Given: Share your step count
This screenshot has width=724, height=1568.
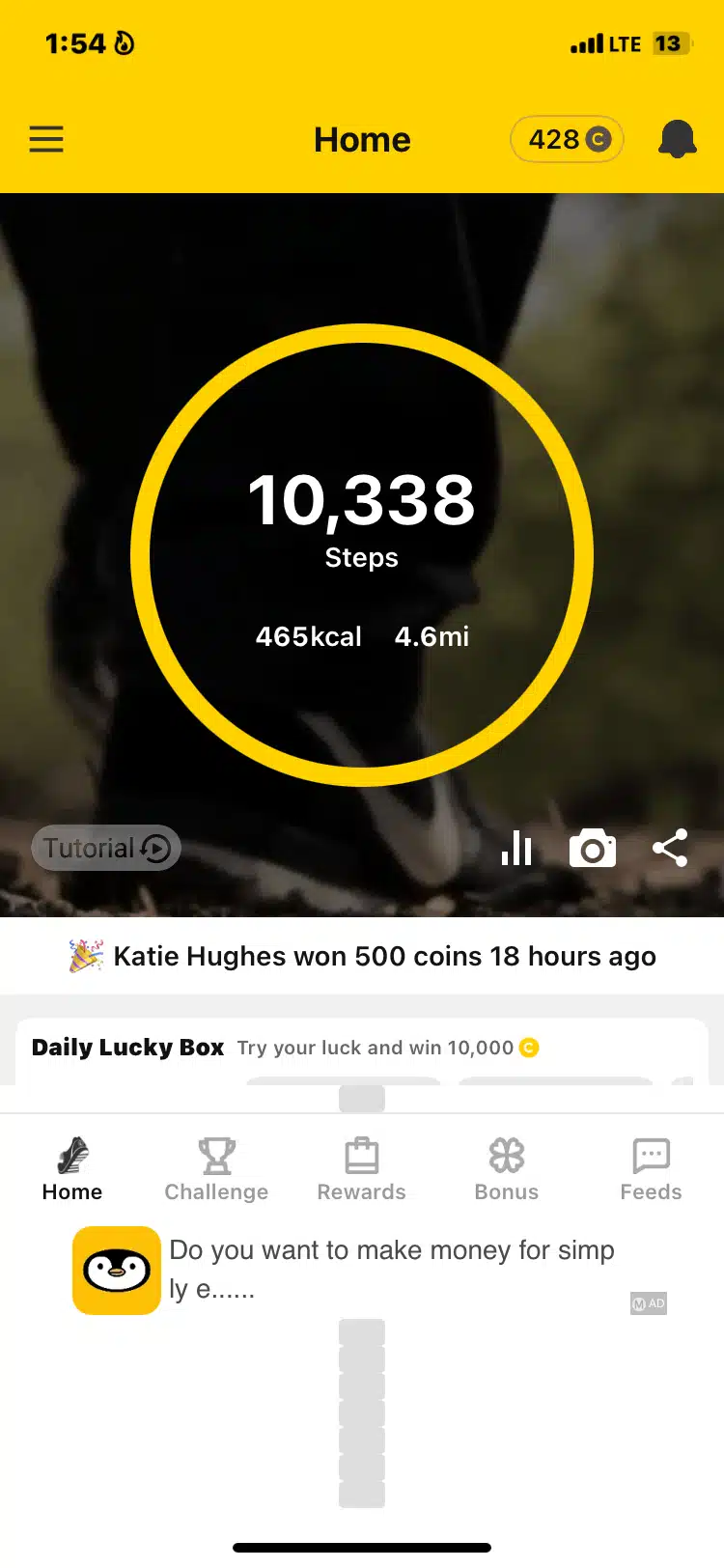Looking at the screenshot, I should [670, 849].
